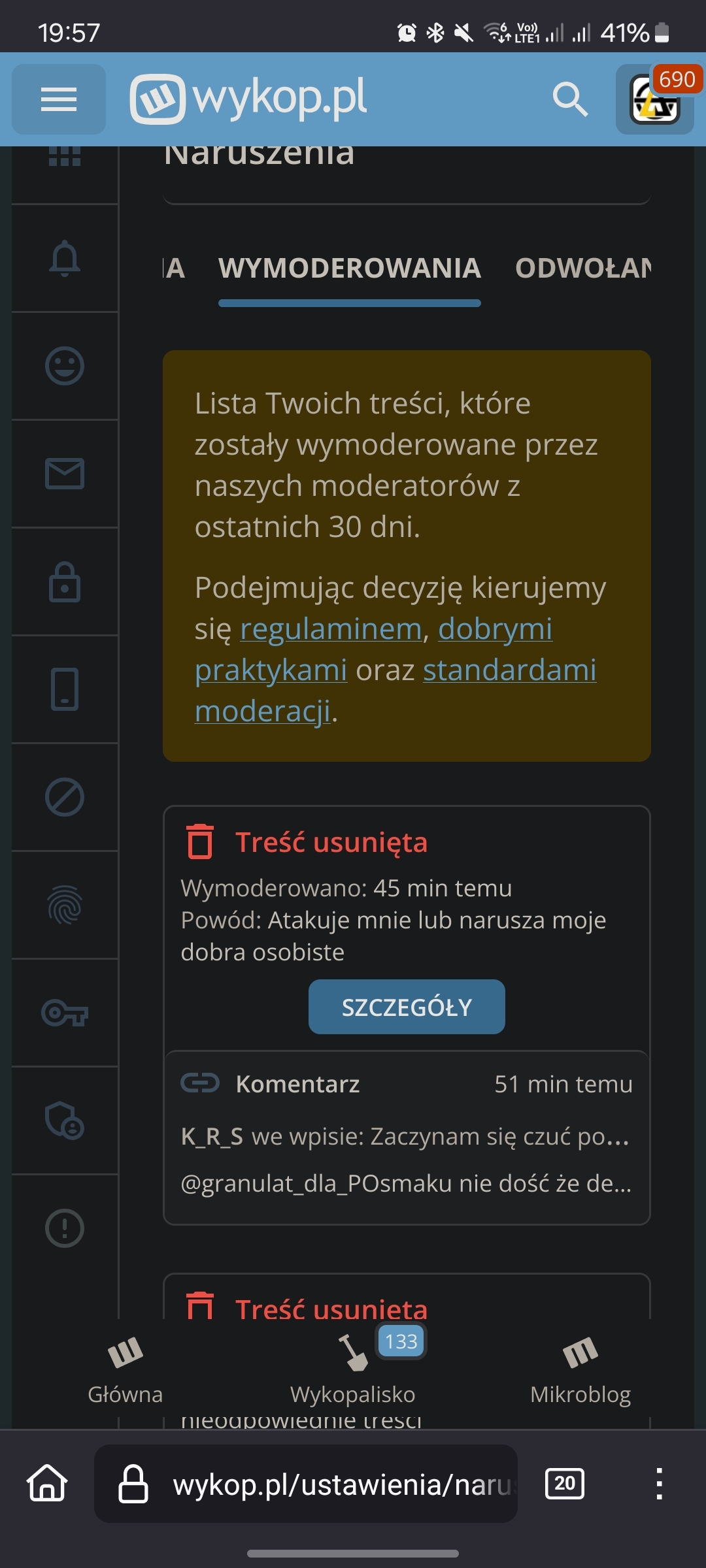Open the padlock settings icon in sidebar

pos(65,581)
